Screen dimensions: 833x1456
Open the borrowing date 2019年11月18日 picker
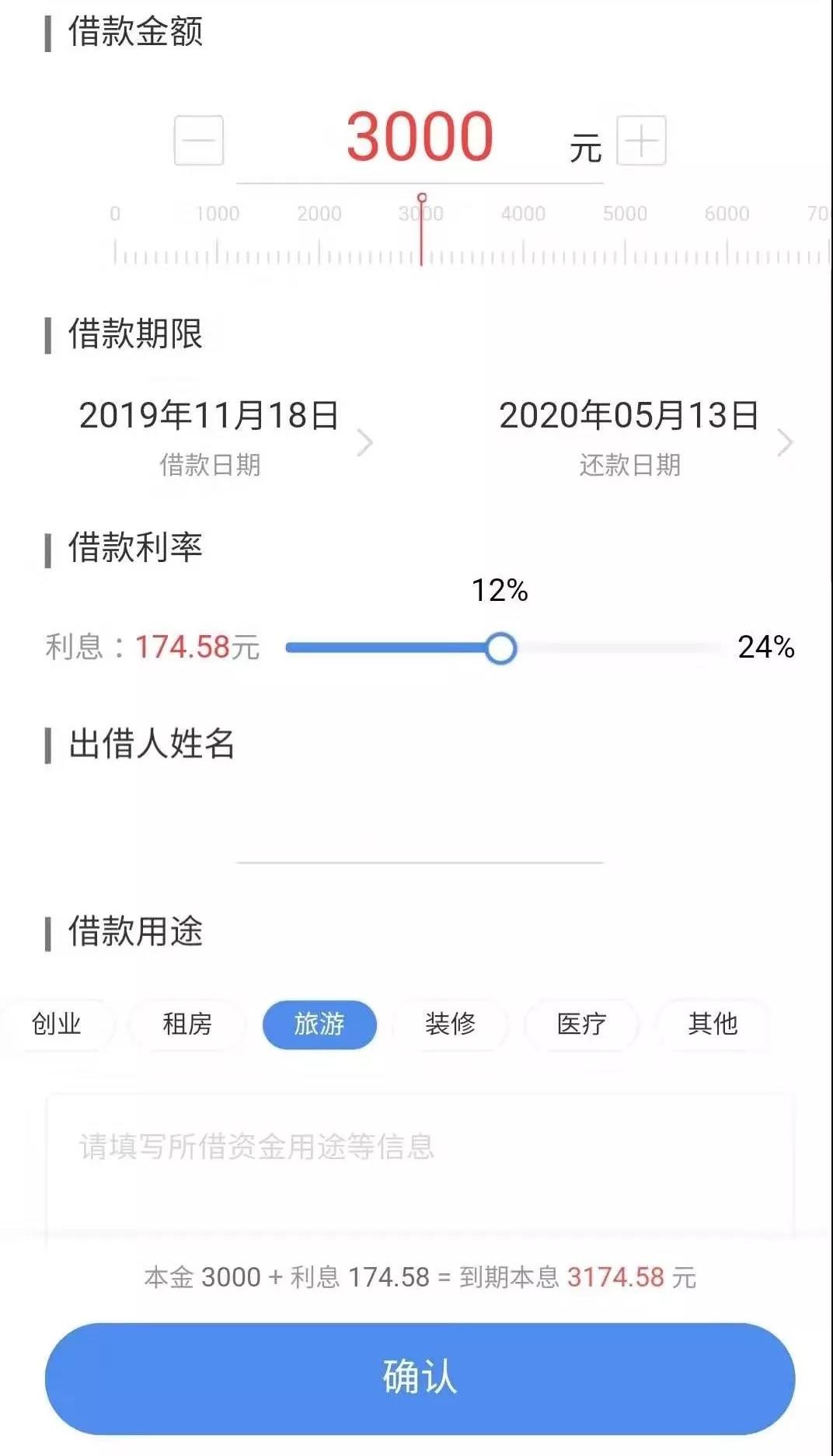(x=210, y=416)
